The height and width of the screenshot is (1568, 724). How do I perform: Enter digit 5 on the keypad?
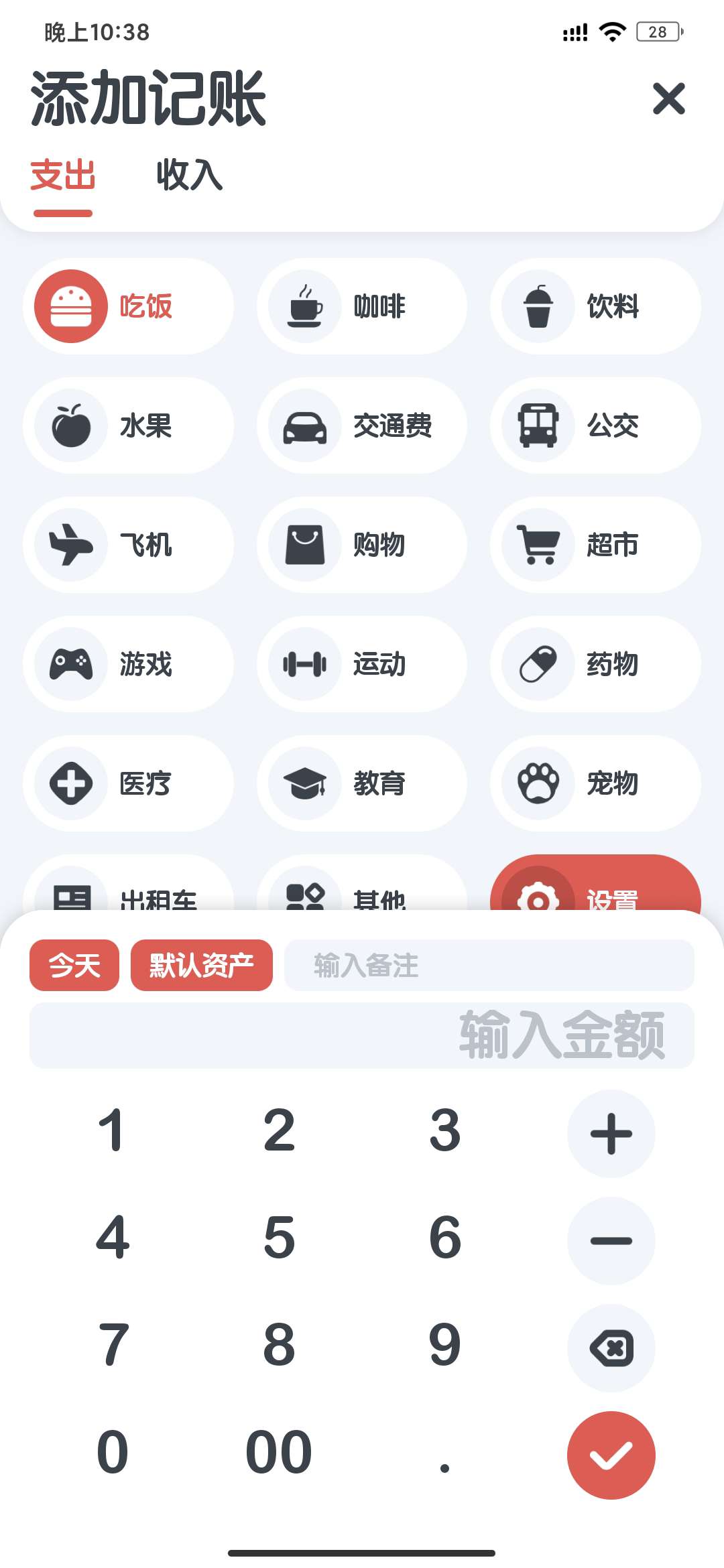[279, 1238]
